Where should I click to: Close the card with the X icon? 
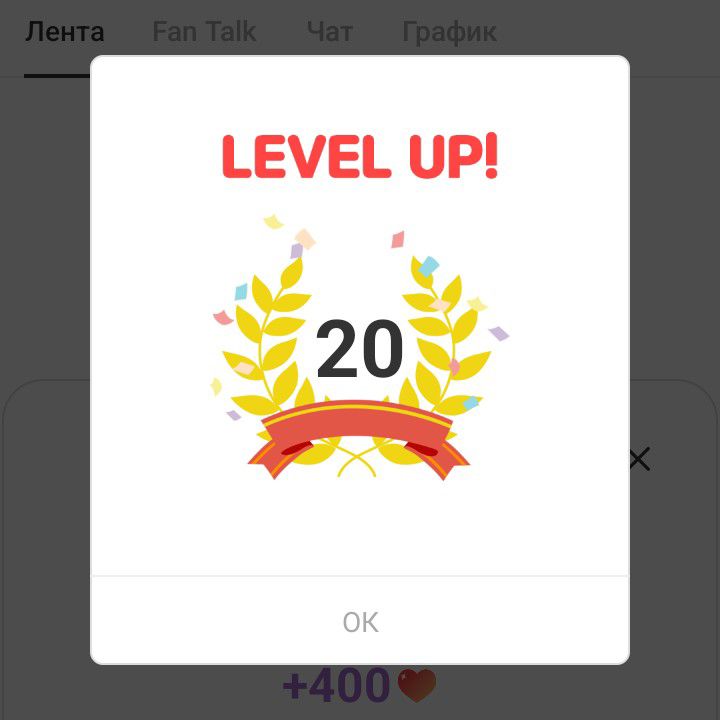(x=639, y=460)
